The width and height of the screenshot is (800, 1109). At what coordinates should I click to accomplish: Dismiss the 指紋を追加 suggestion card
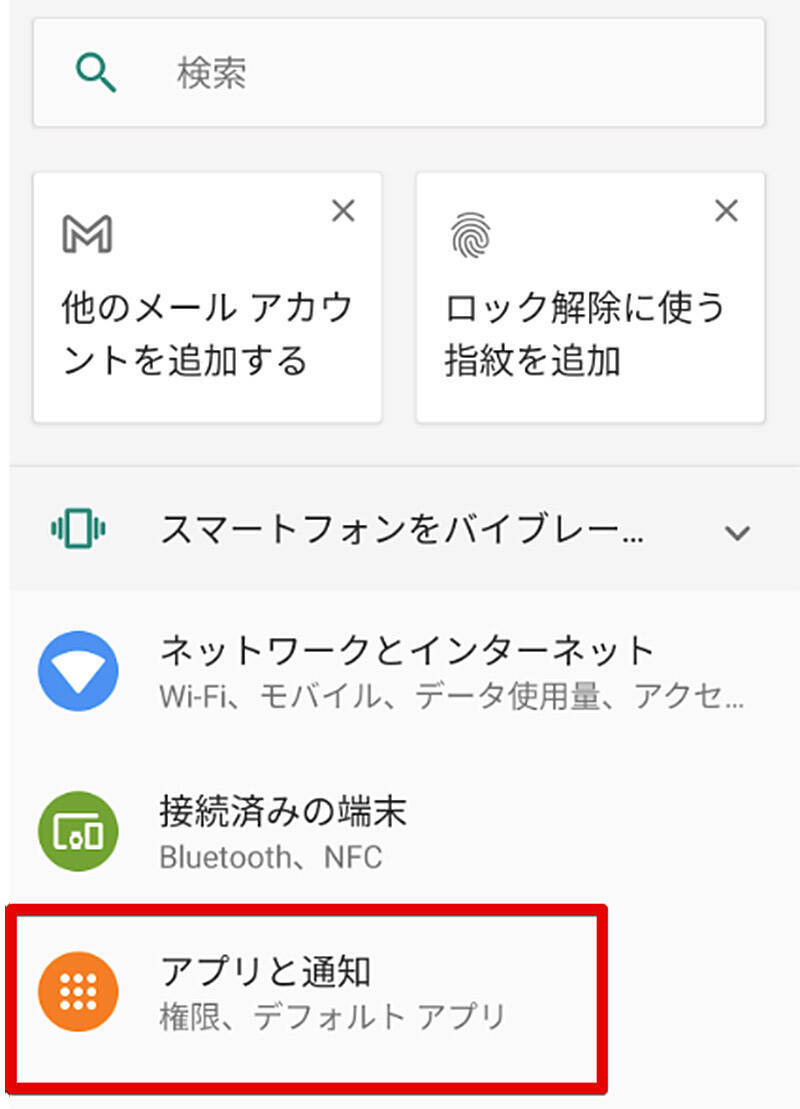pyautogui.click(x=726, y=211)
